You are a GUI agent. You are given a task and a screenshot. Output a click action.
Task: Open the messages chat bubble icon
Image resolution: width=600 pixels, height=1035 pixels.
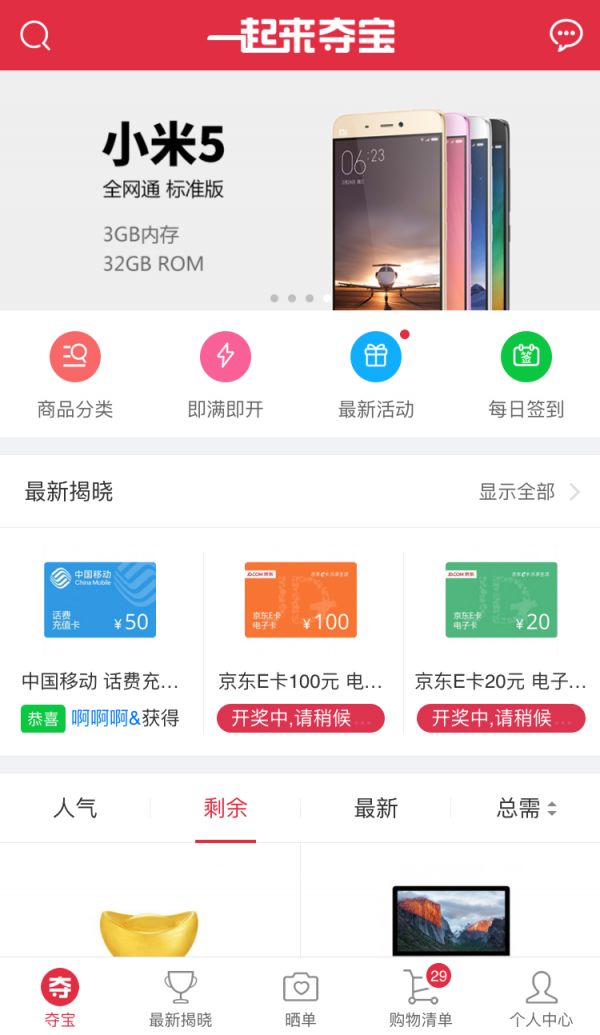(566, 36)
